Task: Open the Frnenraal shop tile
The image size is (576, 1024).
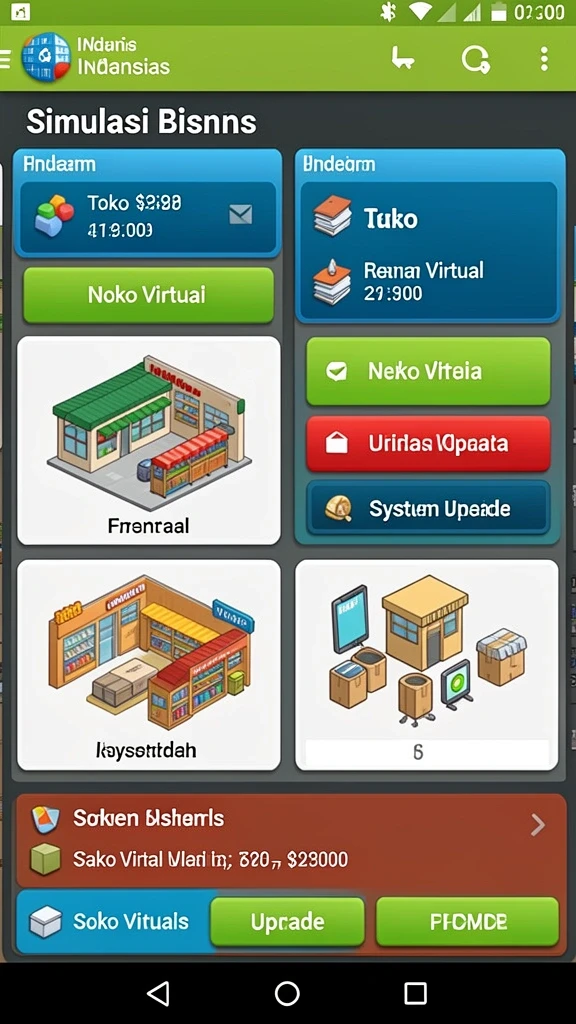Action: coord(149,441)
